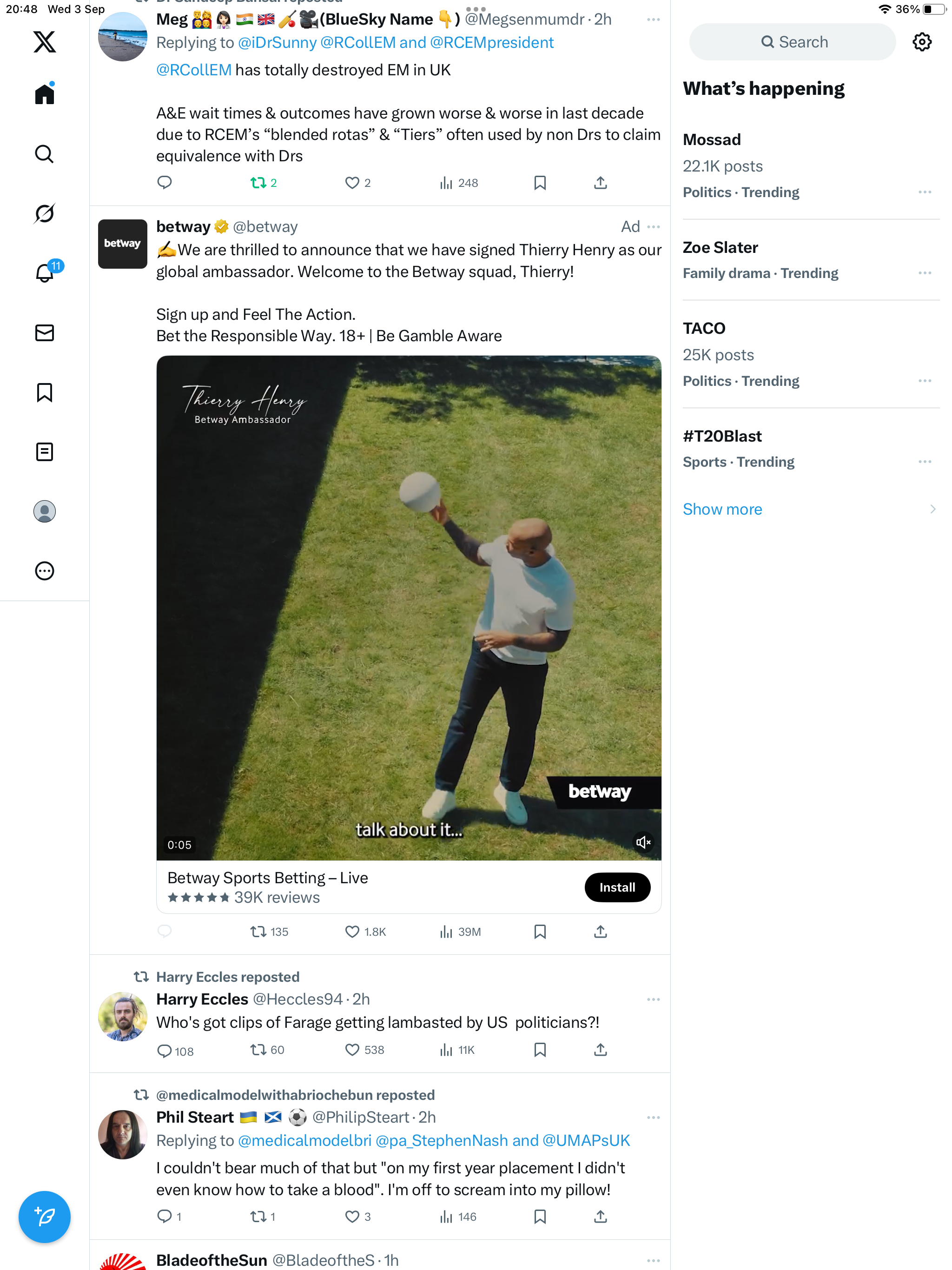Bookmark Phil Steart's post

click(x=540, y=1216)
